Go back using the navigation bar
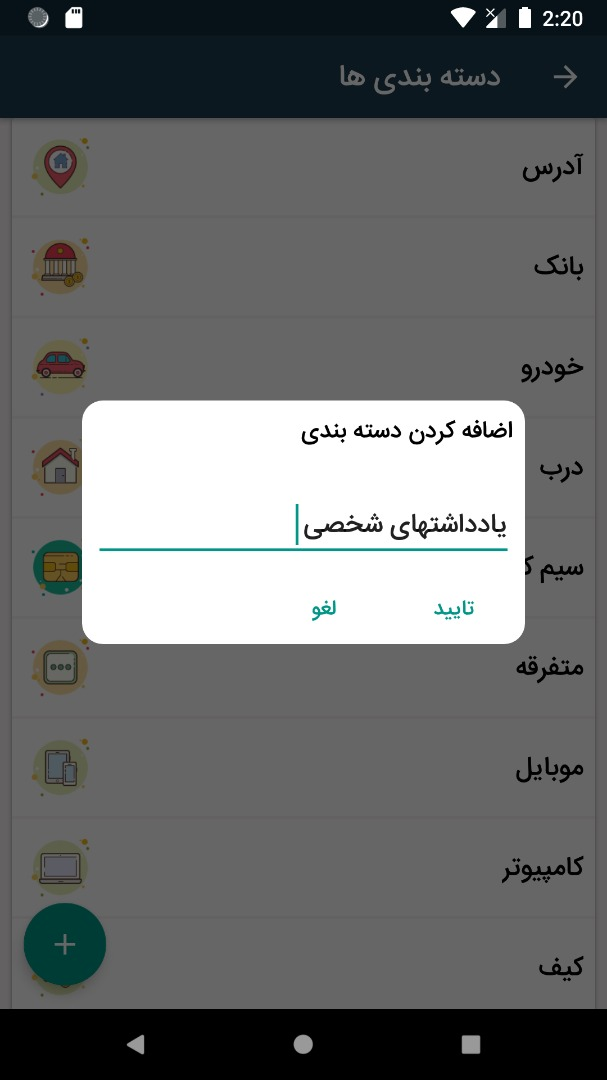607x1080 pixels. point(136,1044)
